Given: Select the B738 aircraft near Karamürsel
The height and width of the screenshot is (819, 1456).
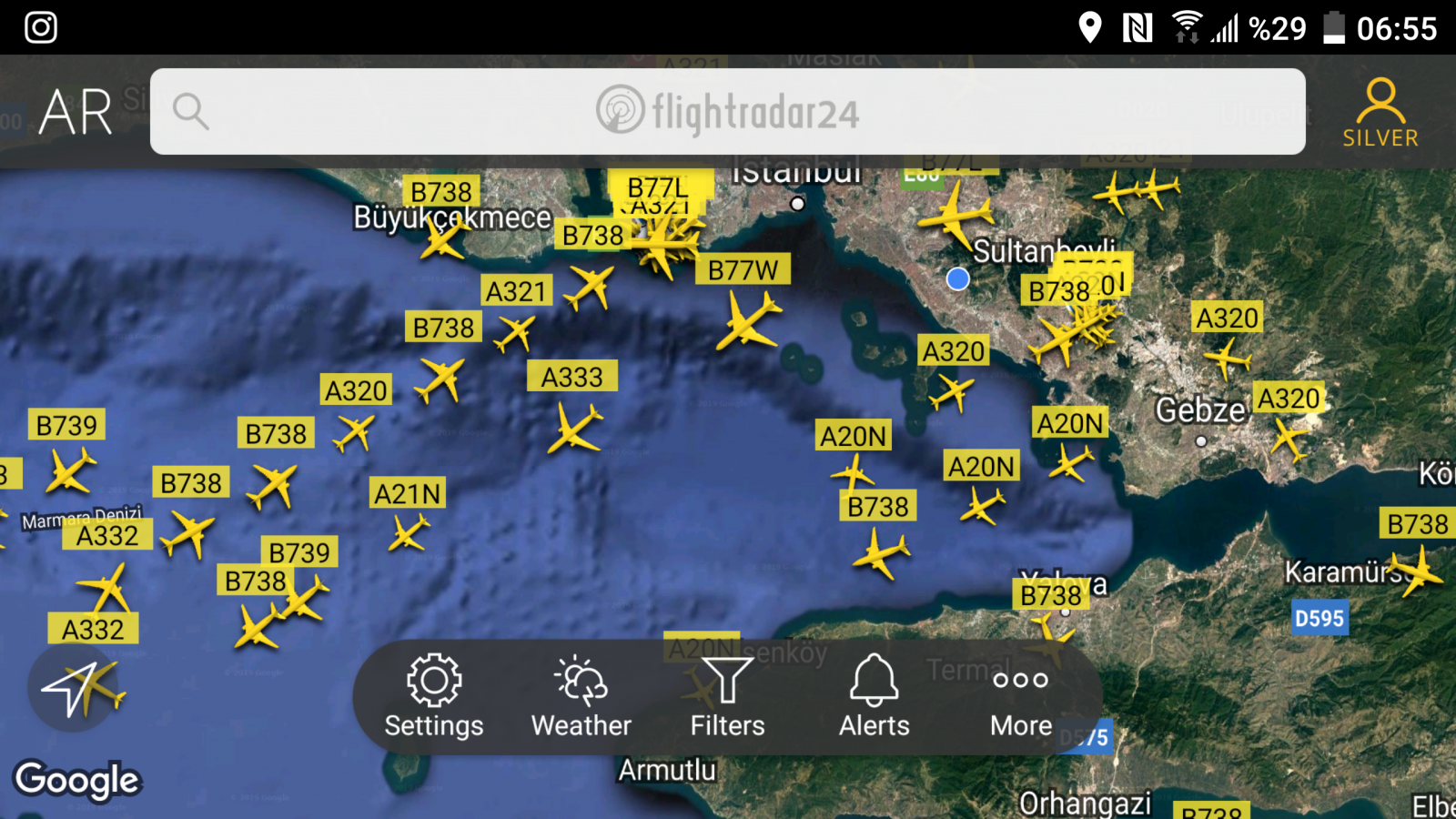Looking at the screenshot, I should click(x=1417, y=571).
